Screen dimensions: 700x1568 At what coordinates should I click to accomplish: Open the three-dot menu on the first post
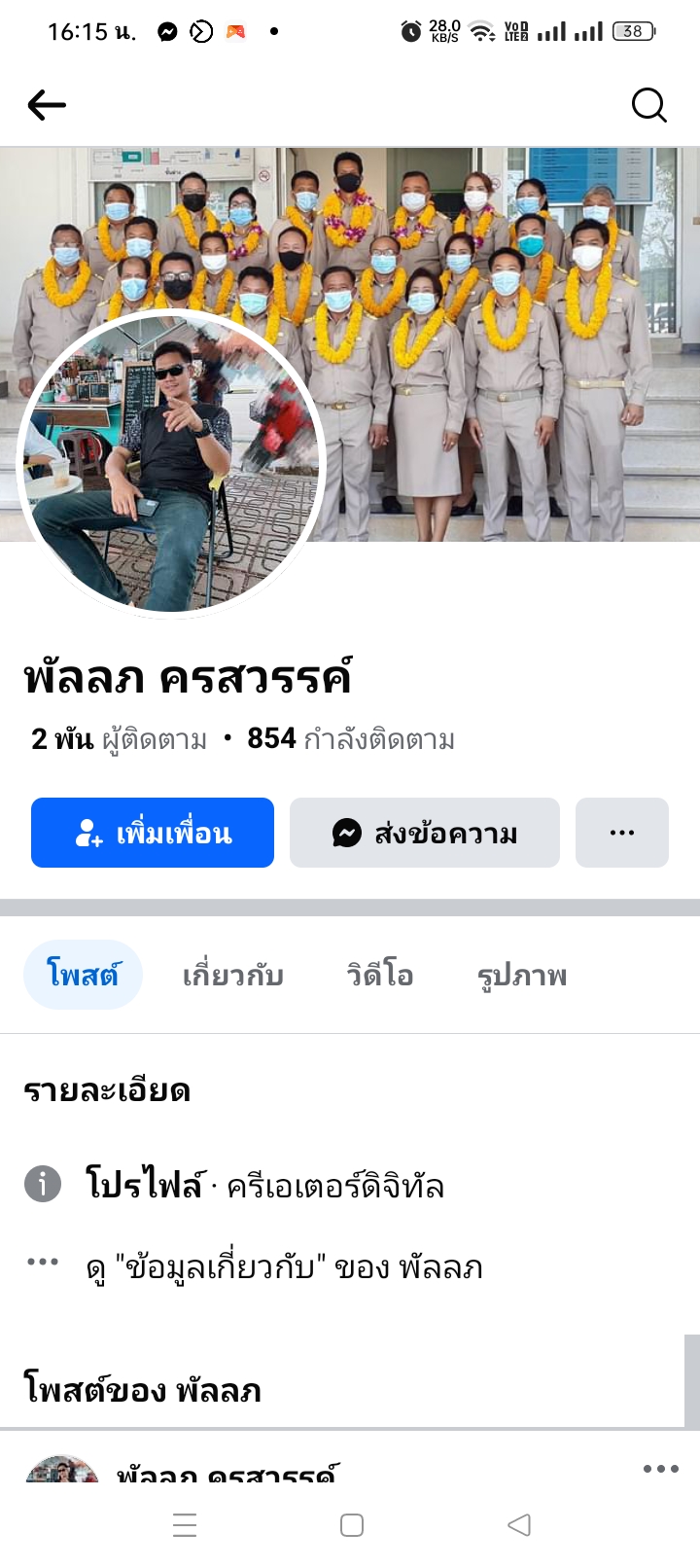pyautogui.click(x=661, y=1469)
